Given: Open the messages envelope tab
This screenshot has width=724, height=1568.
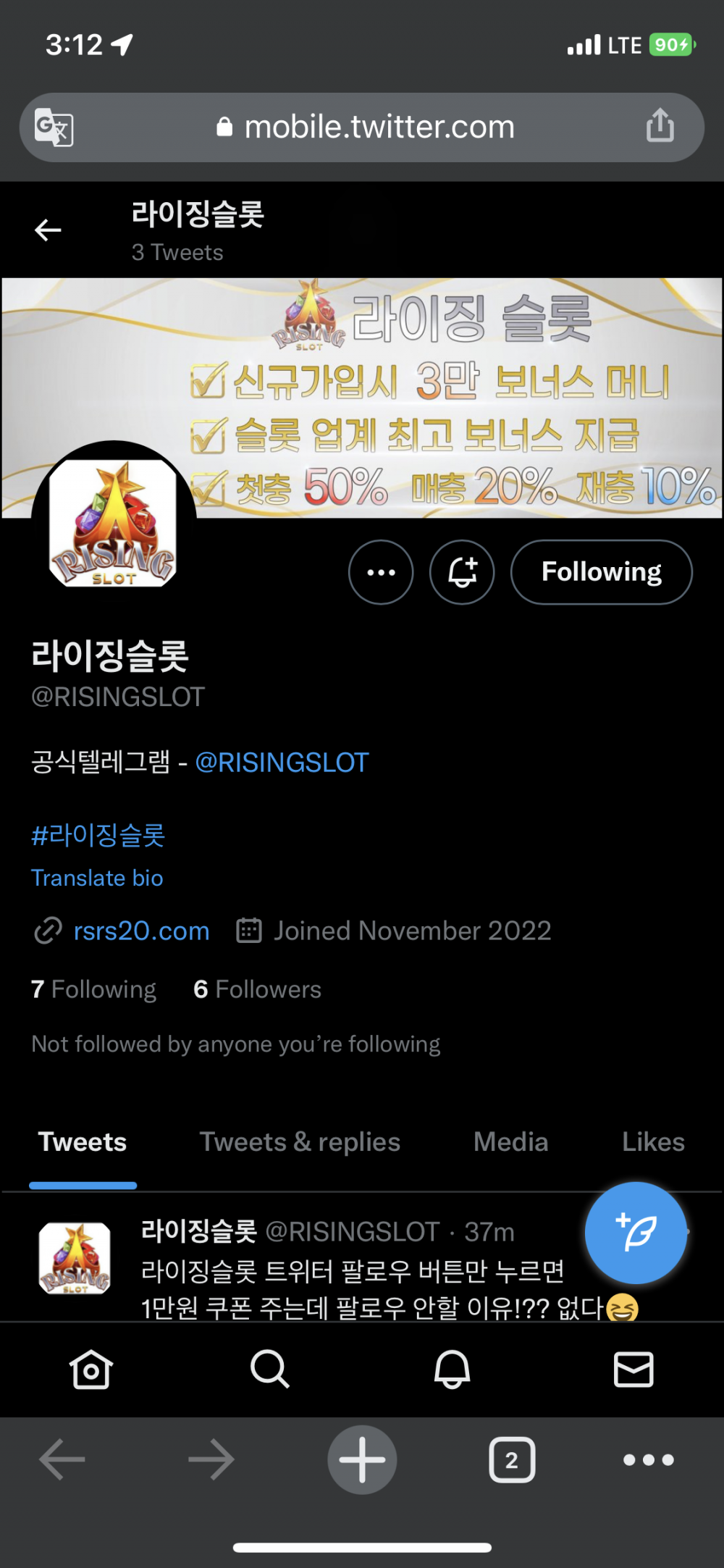Looking at the screenshot, I should [x=633, y=1370].
